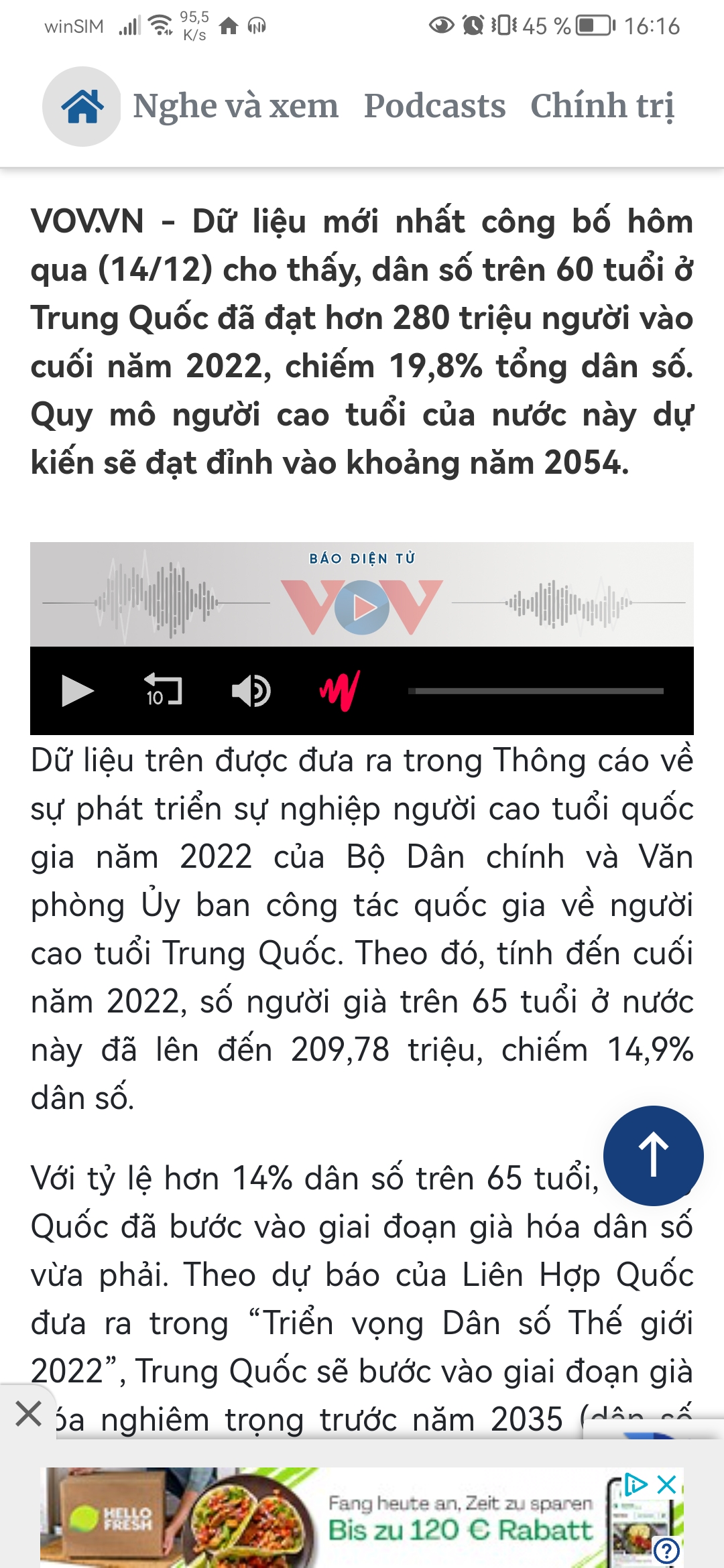This screenshot has height=1568, width=724.
Task: Rewind the audio by 10 seconds
Action: 163,691
